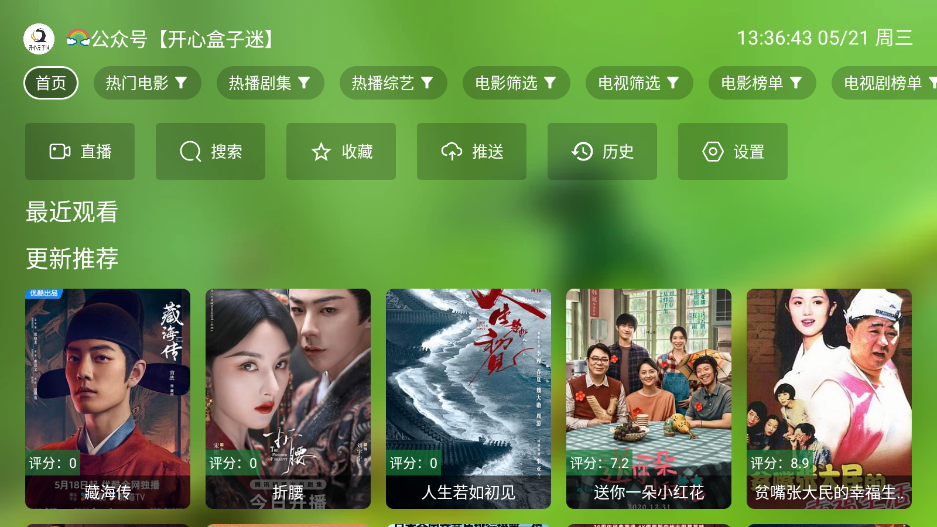Switch to the 首页 tab
Image resolution: width=937 pixels, height=527 pixels.
(x=51, y=83)
